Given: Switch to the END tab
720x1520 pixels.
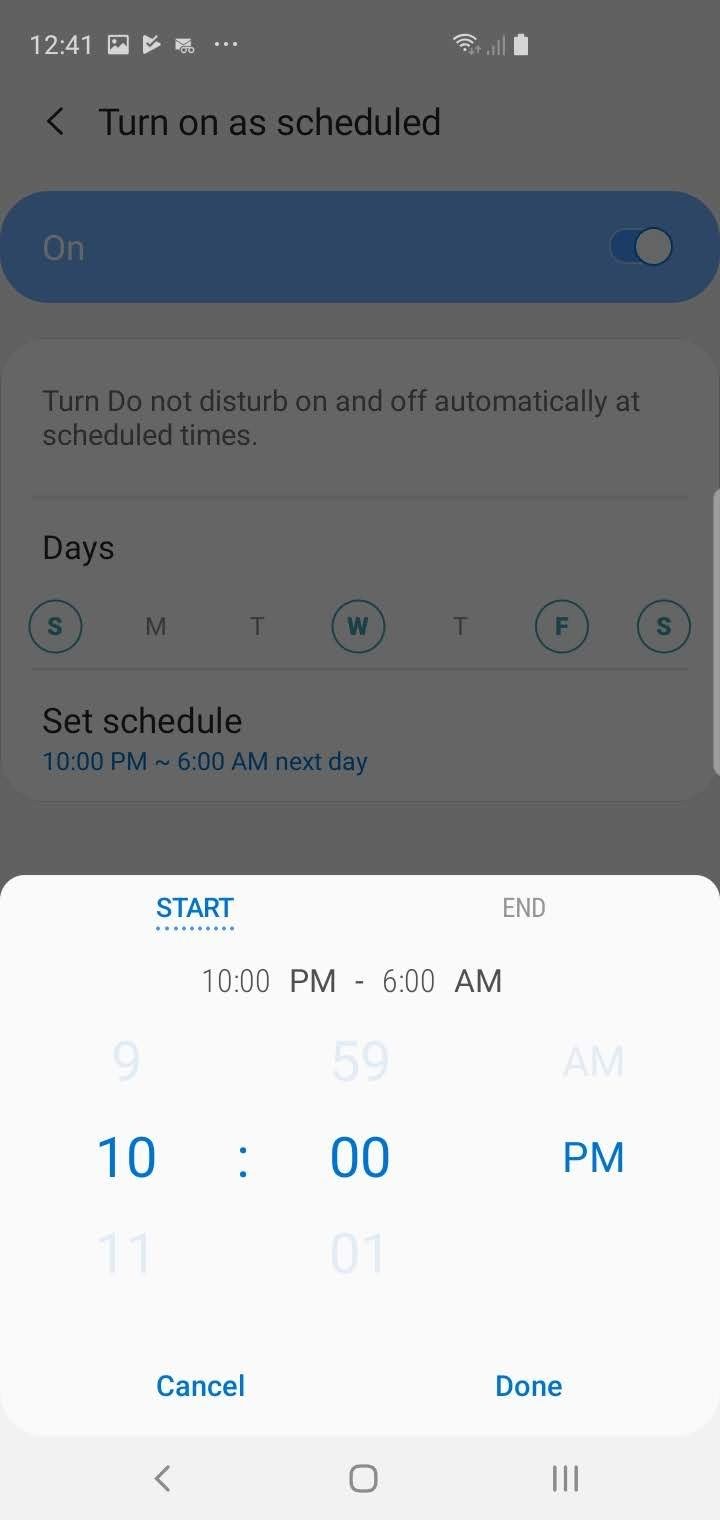Looking at the screenshot, I should pos(524,907).
